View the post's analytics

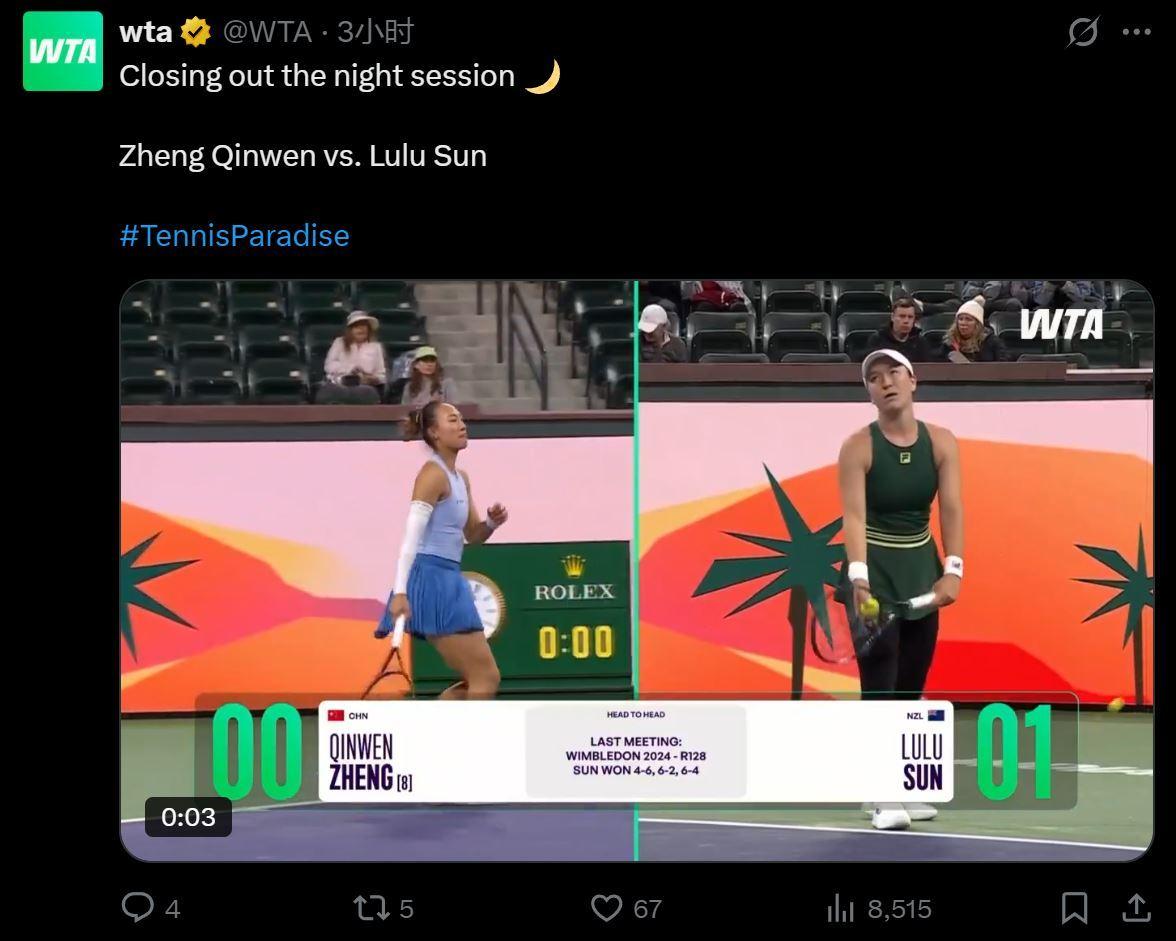point(840,907)
